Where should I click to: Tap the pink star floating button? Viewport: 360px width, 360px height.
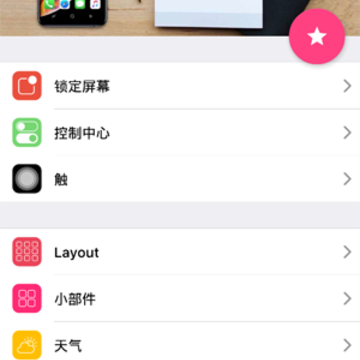(317, 36)
